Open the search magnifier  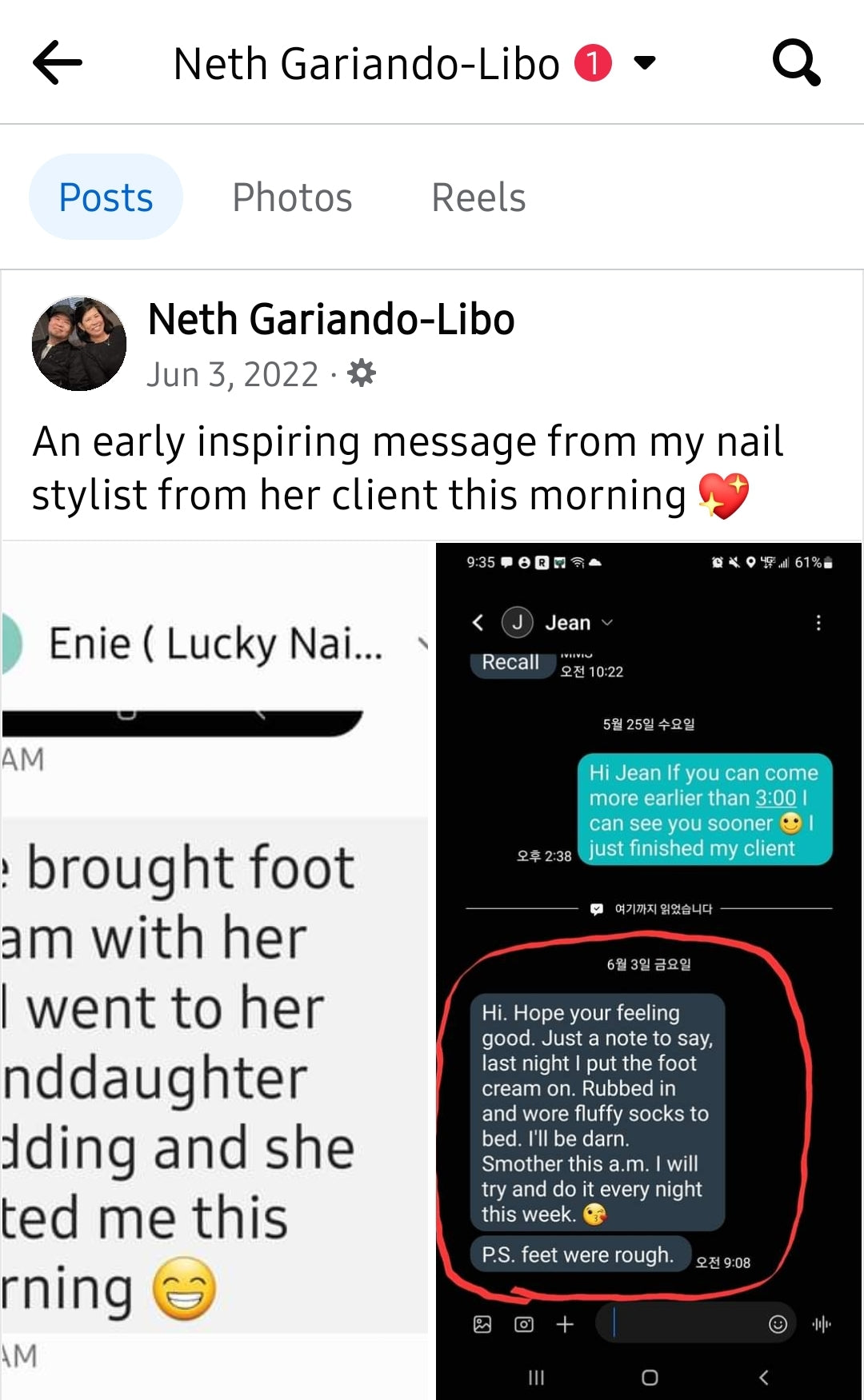click(796, 62)
